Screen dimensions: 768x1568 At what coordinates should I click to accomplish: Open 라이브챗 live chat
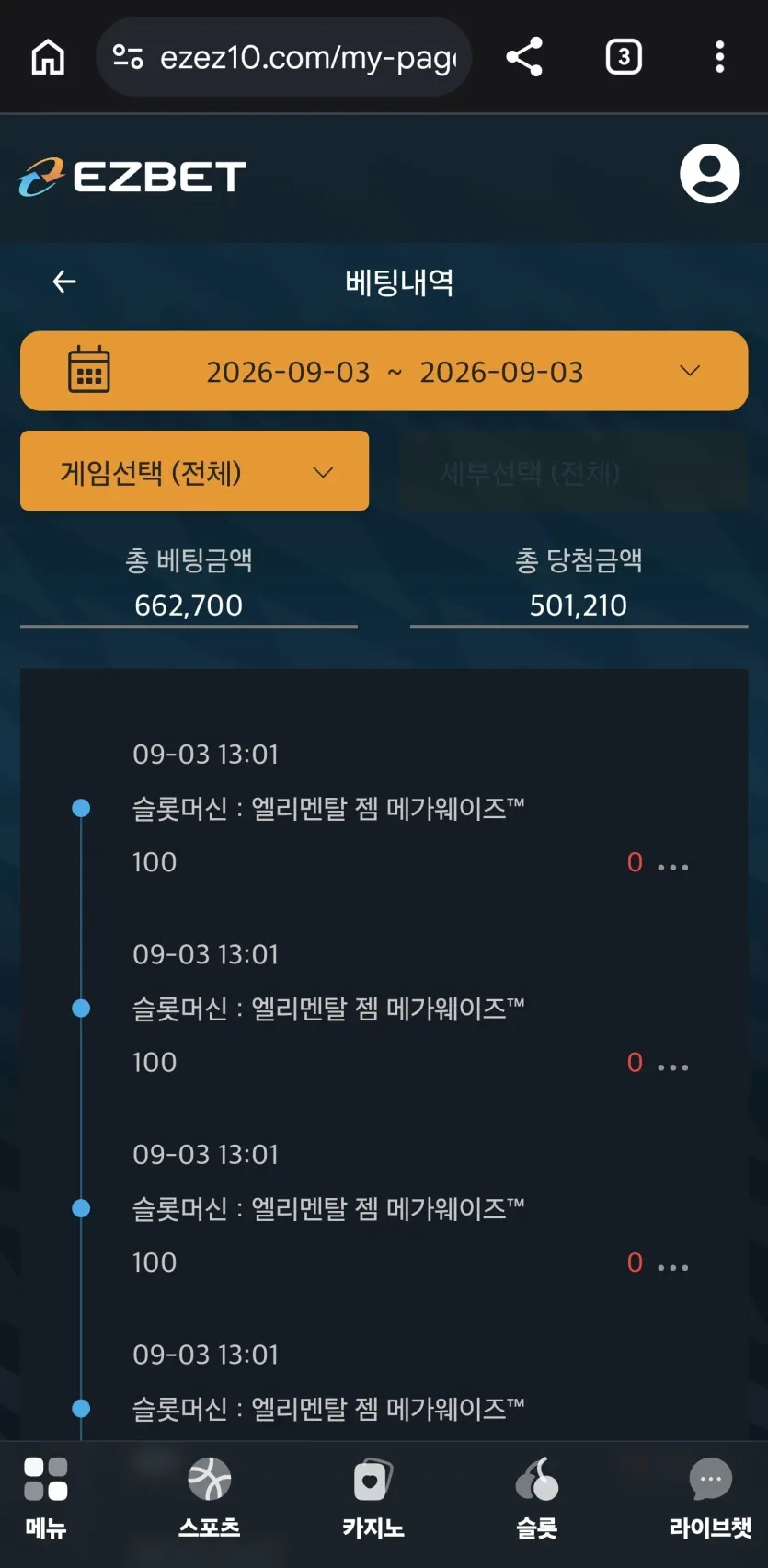click(x=710, y=1498)
